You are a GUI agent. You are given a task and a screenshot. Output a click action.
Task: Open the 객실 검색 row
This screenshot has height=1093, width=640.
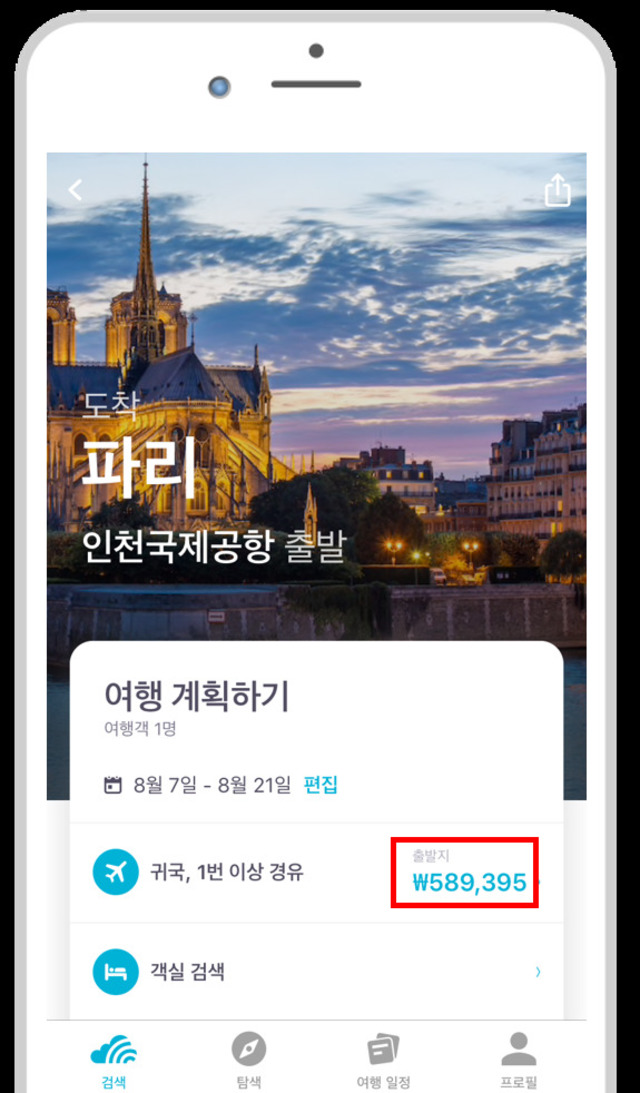coord(315,971)
